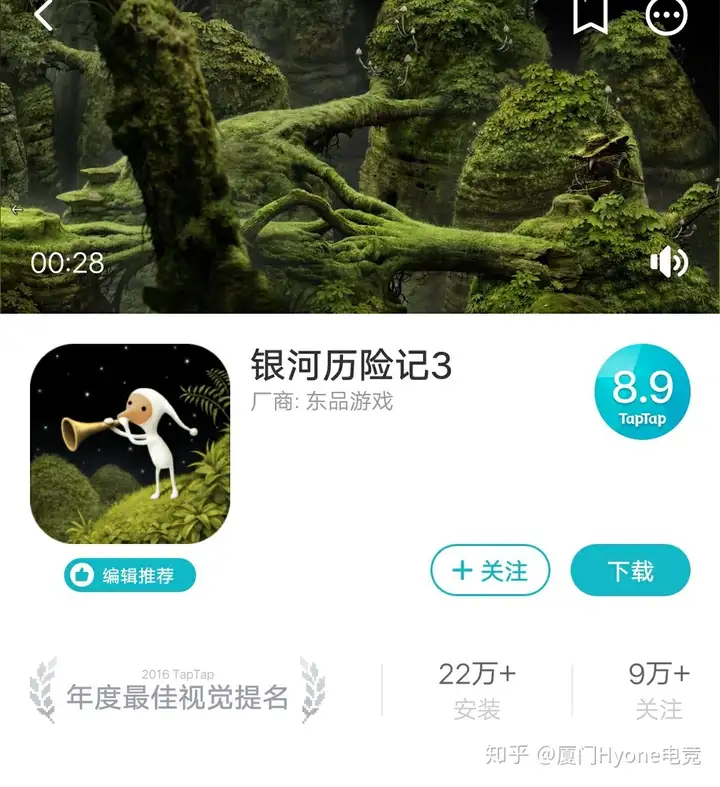Tap 下载 to download the game
The image size is (720, 787).
pyautogui.click(x=630, y=571)
